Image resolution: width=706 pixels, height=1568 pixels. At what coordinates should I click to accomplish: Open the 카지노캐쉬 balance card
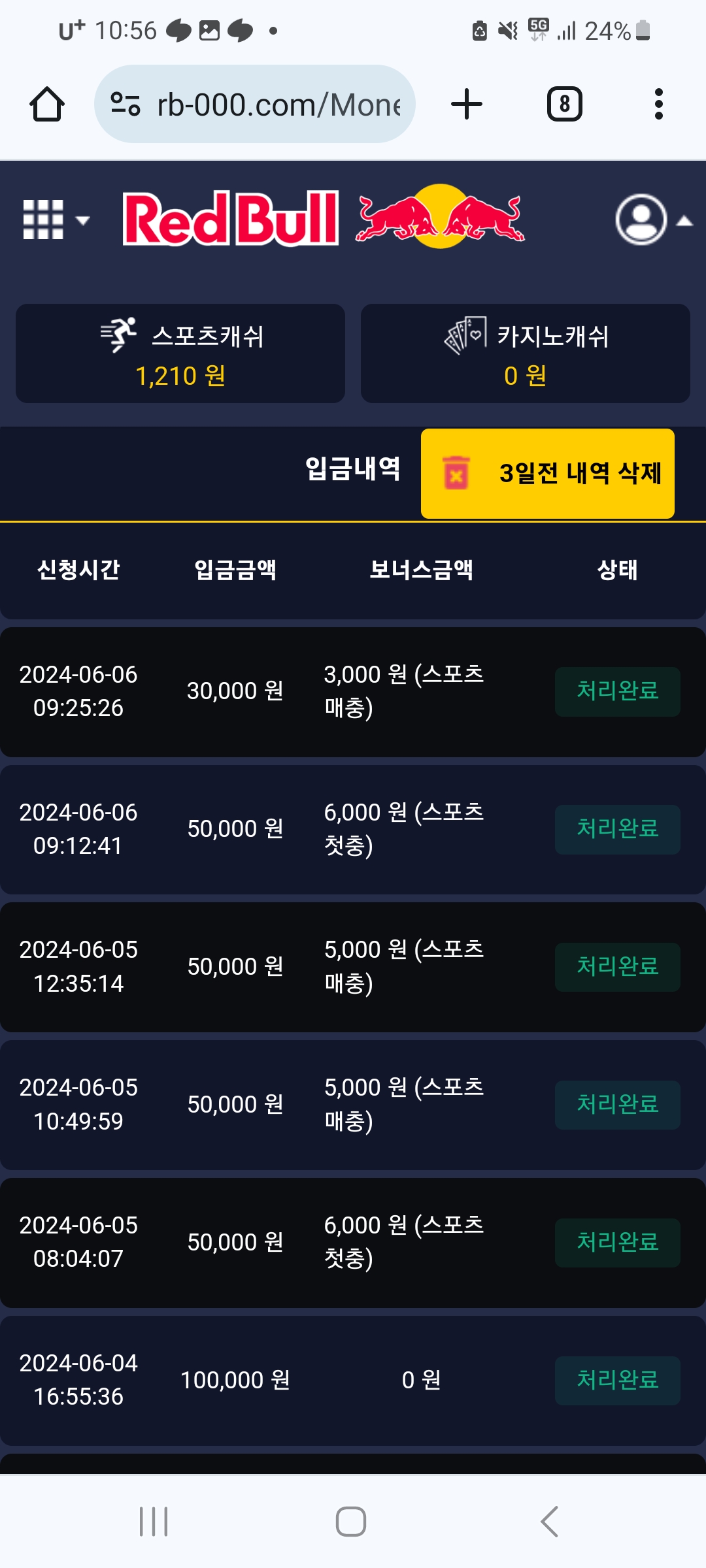[x=526, y=353]
